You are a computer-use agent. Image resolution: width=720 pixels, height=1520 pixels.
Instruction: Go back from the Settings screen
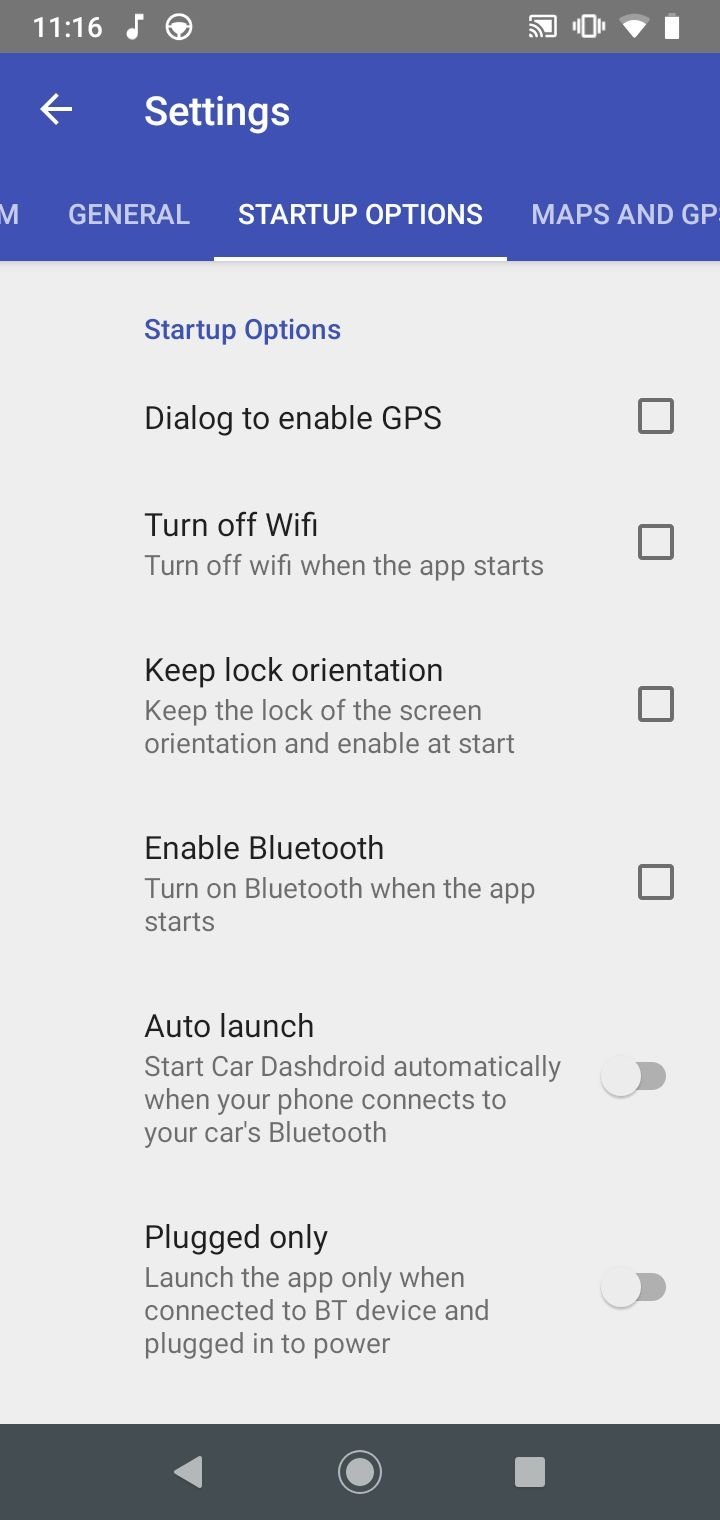(56, 110)
